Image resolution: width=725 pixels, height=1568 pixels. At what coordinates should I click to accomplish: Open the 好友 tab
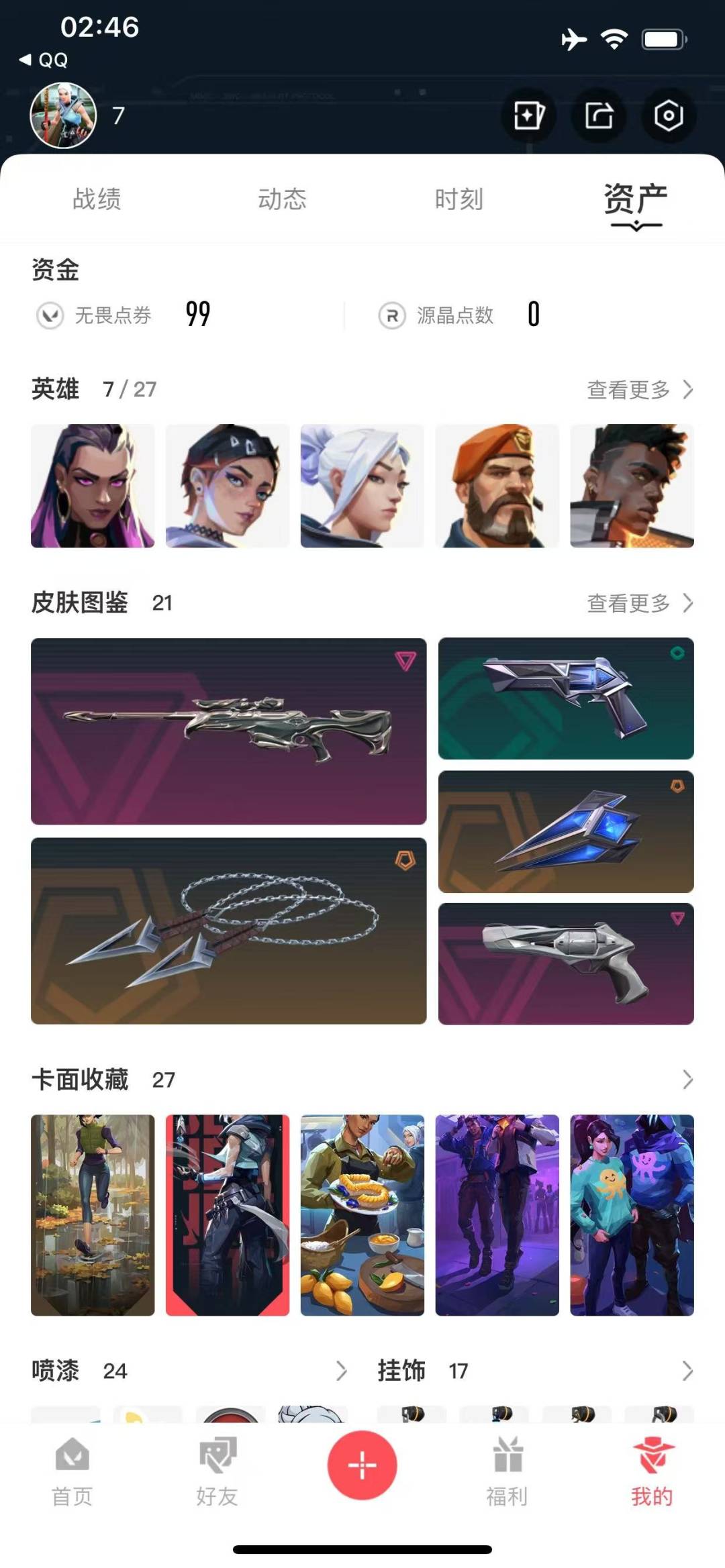pos(217,1473)
